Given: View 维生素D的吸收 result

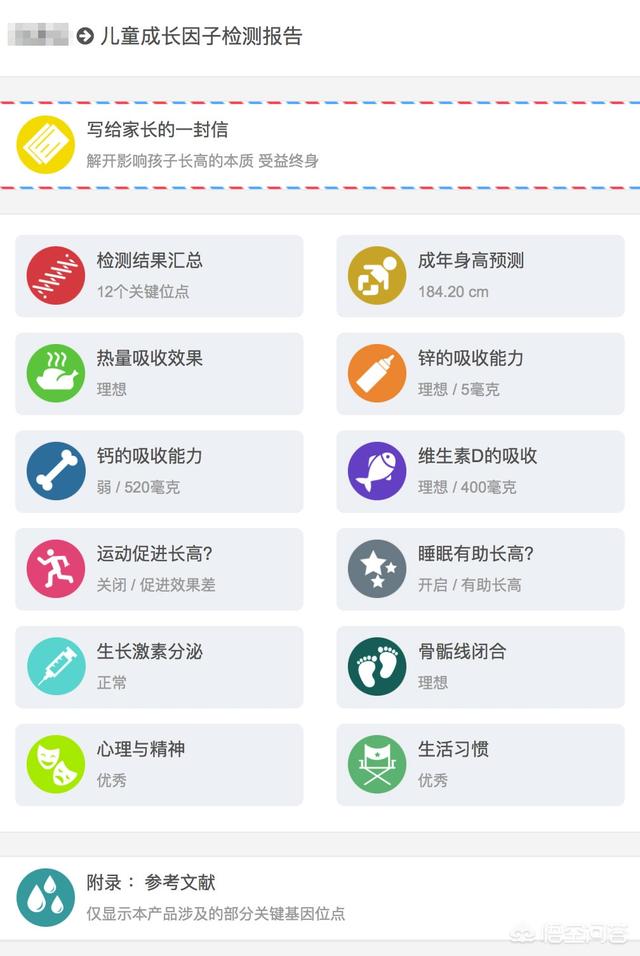Looking at the screenshot, I should pos(480,471).
